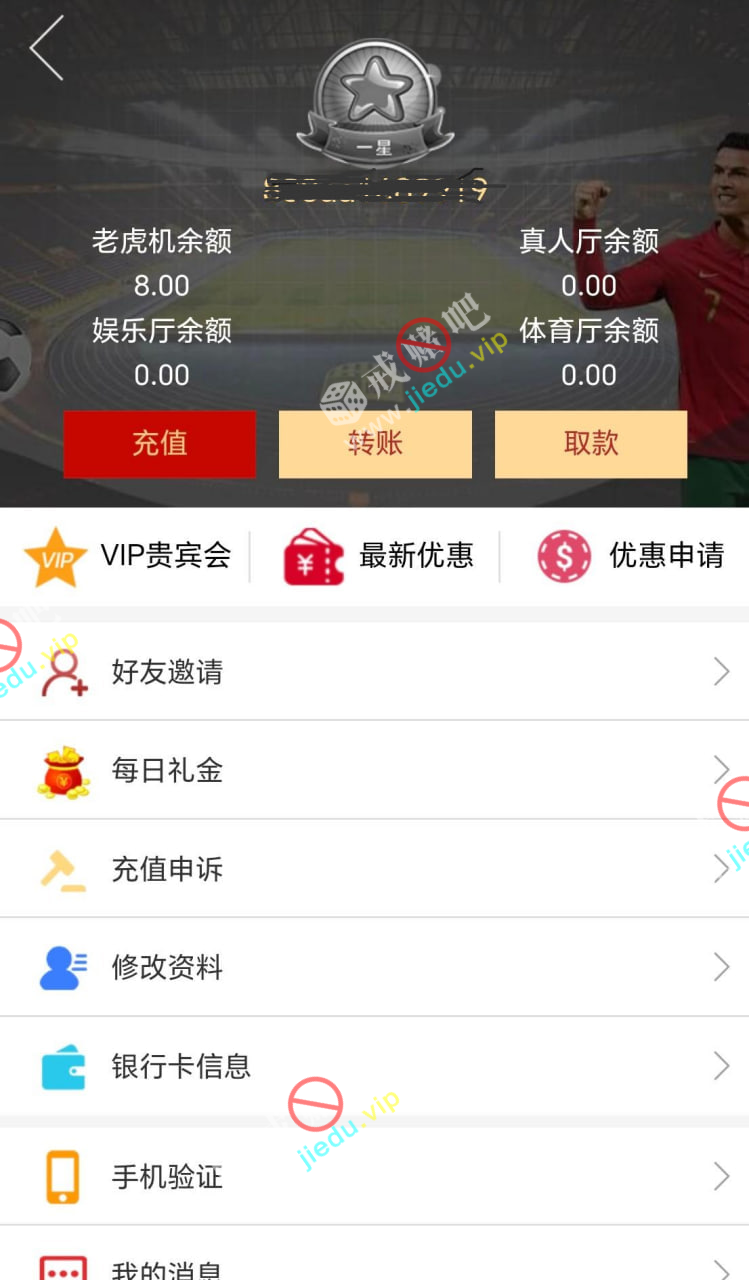Open 每日礼金
Image resolution: width=749 pixels, height=1280 pixels.
point(374,770)
